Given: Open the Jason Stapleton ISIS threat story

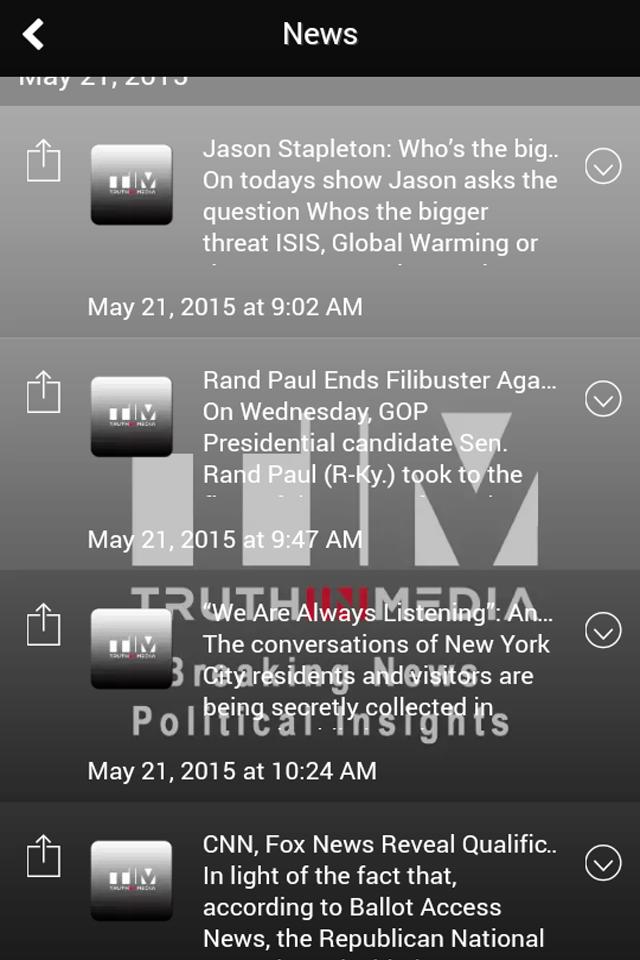Looking at the screenshot, I should point(378,196).
